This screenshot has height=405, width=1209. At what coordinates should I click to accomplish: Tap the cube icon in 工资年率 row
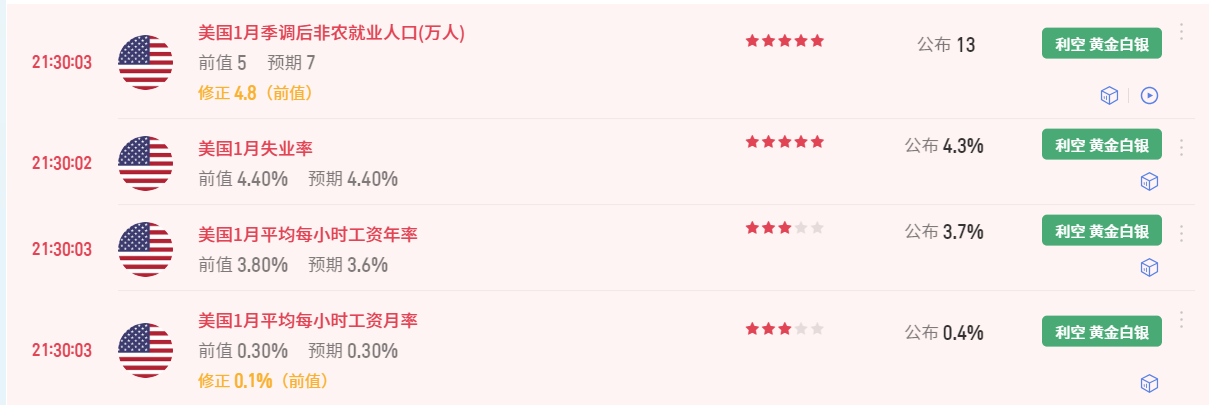pos(1149,267)
